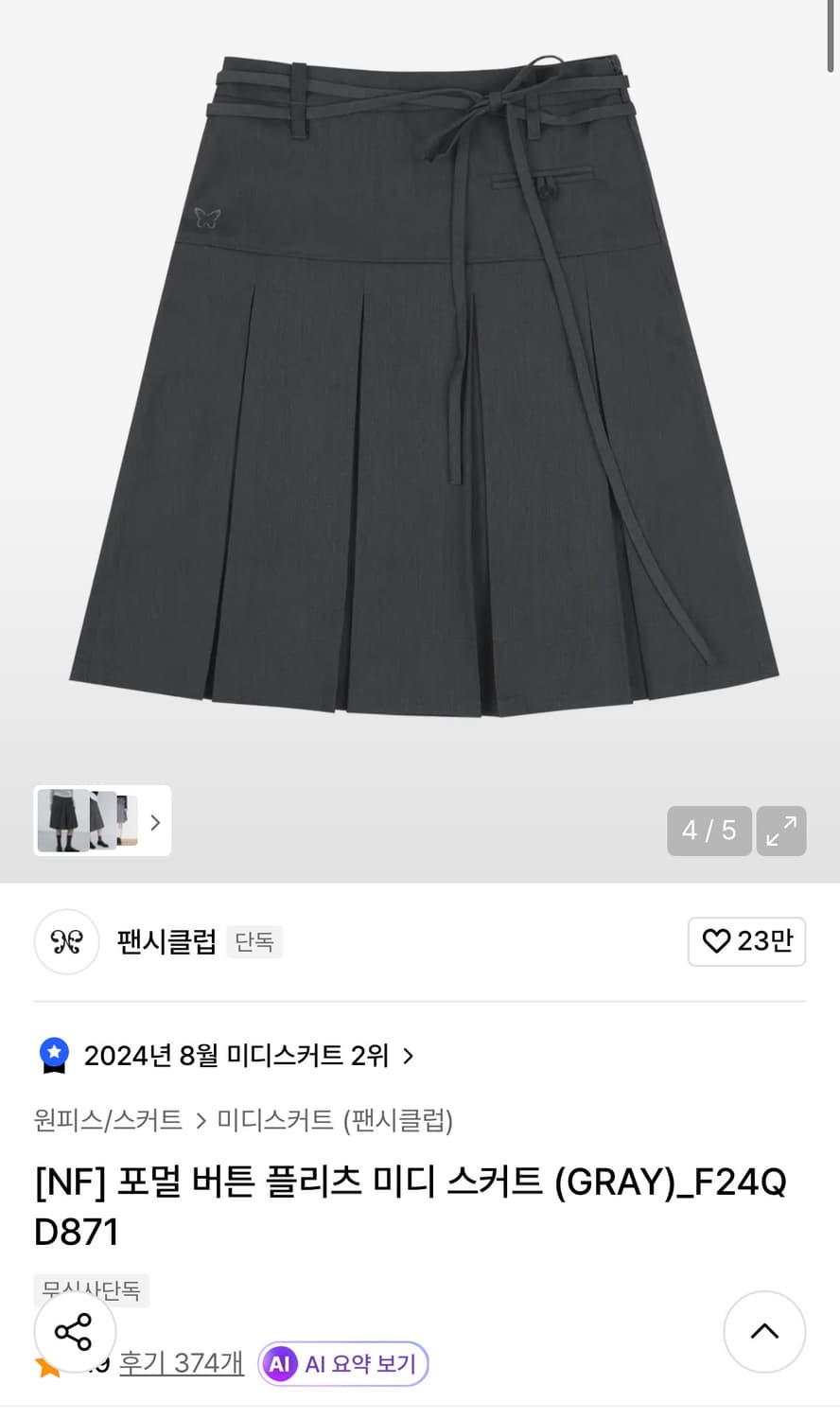Click the 4/5 image counter
Image resolution: width=840 pixels, height=1419 pixels.
point(709,831)
